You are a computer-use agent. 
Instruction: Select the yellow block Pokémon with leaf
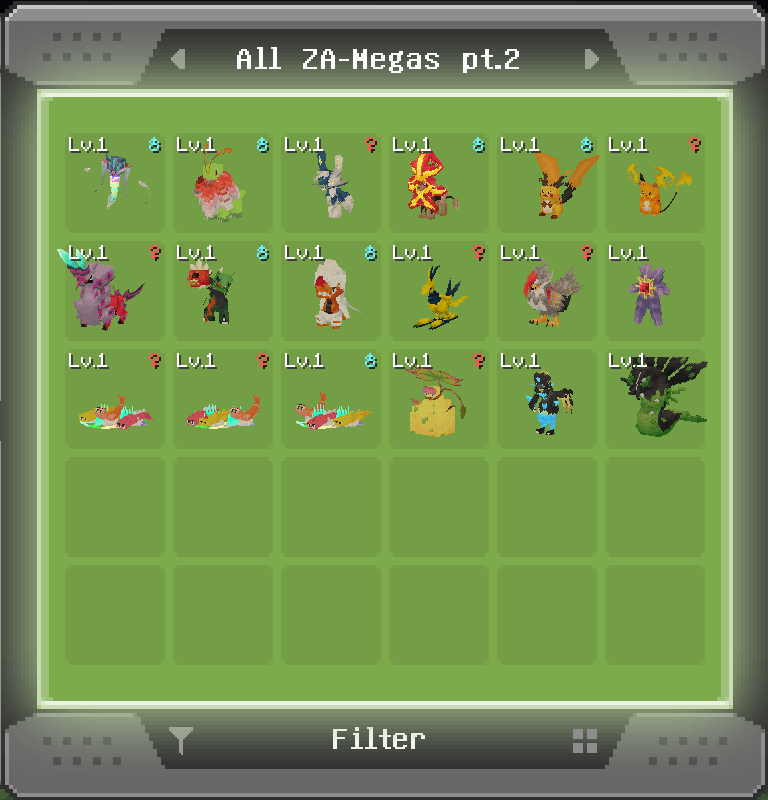(438, 398)
